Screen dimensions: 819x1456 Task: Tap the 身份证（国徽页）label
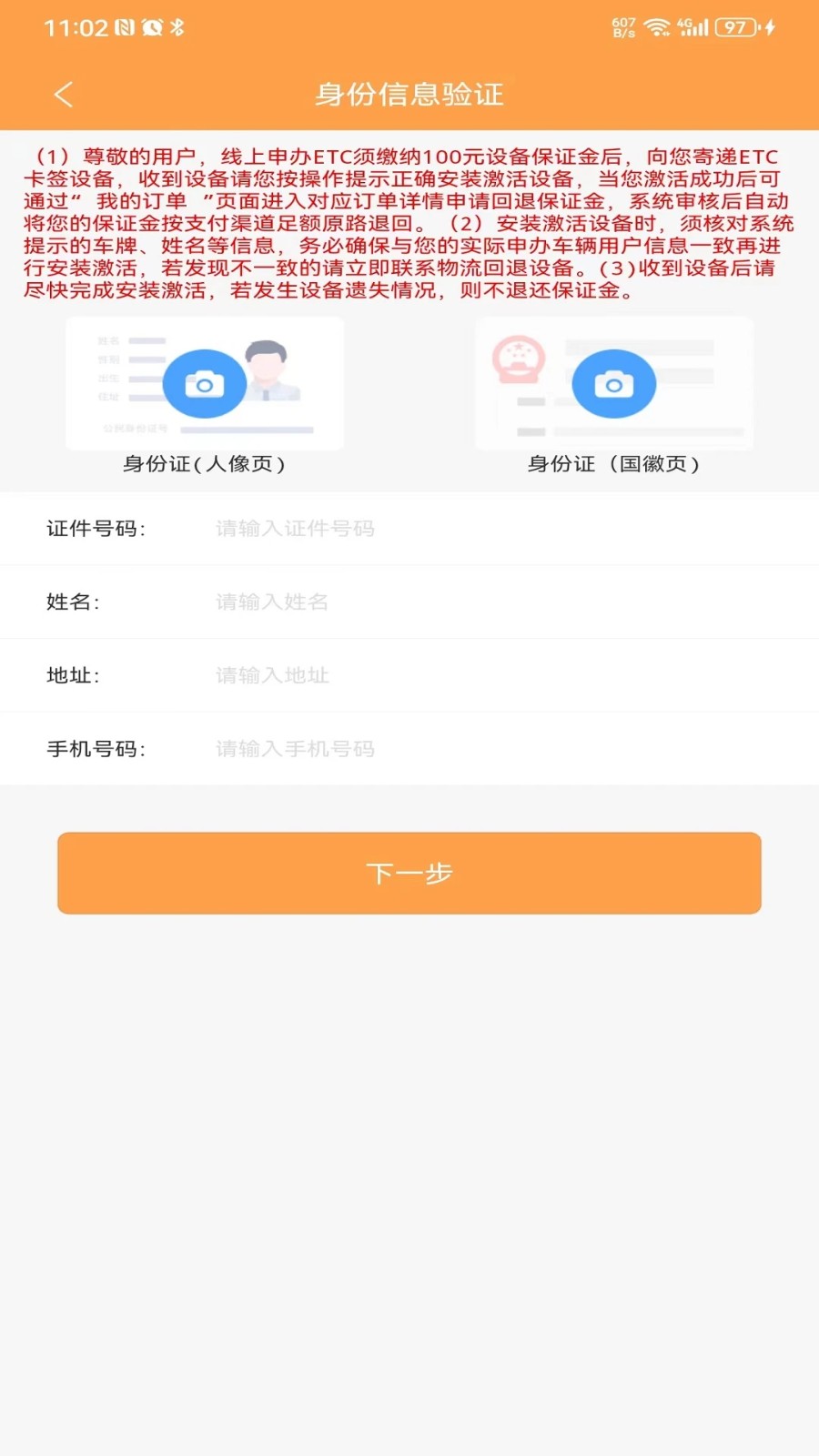pos(614,464)
